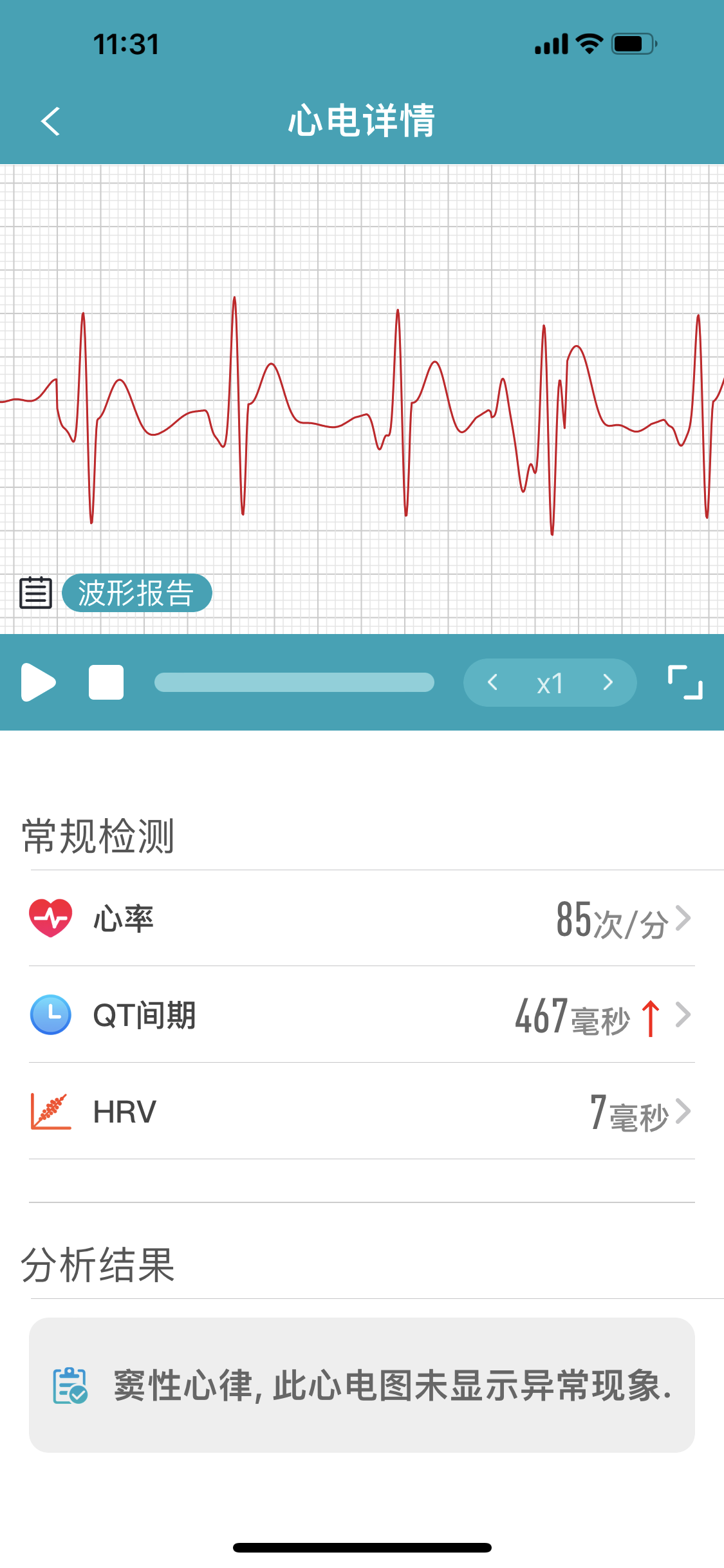Increase playback speed with right chevron

pyautogui.click(x=608, y=682)
